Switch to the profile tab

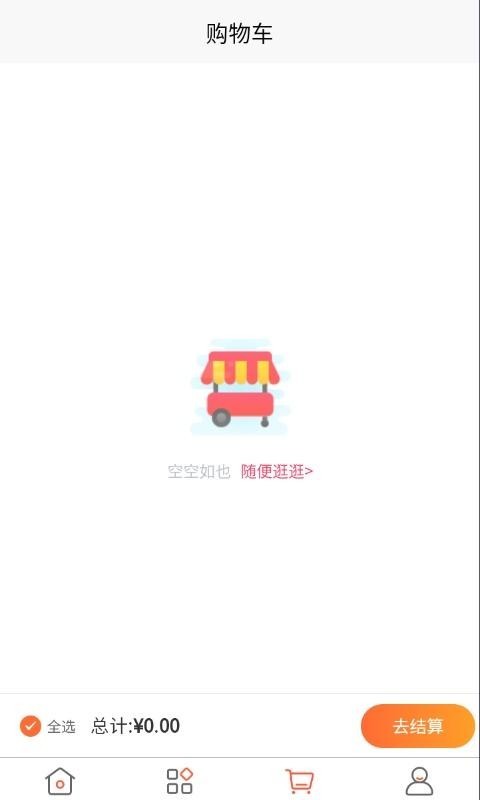419,782
